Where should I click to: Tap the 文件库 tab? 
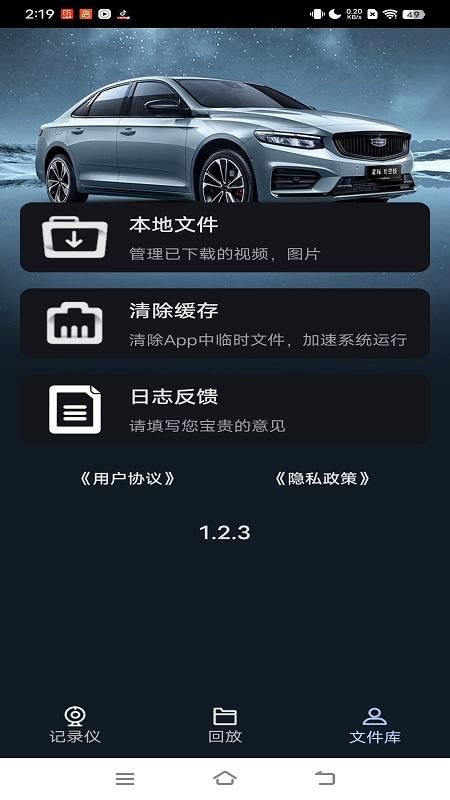(x=375, y=725)
